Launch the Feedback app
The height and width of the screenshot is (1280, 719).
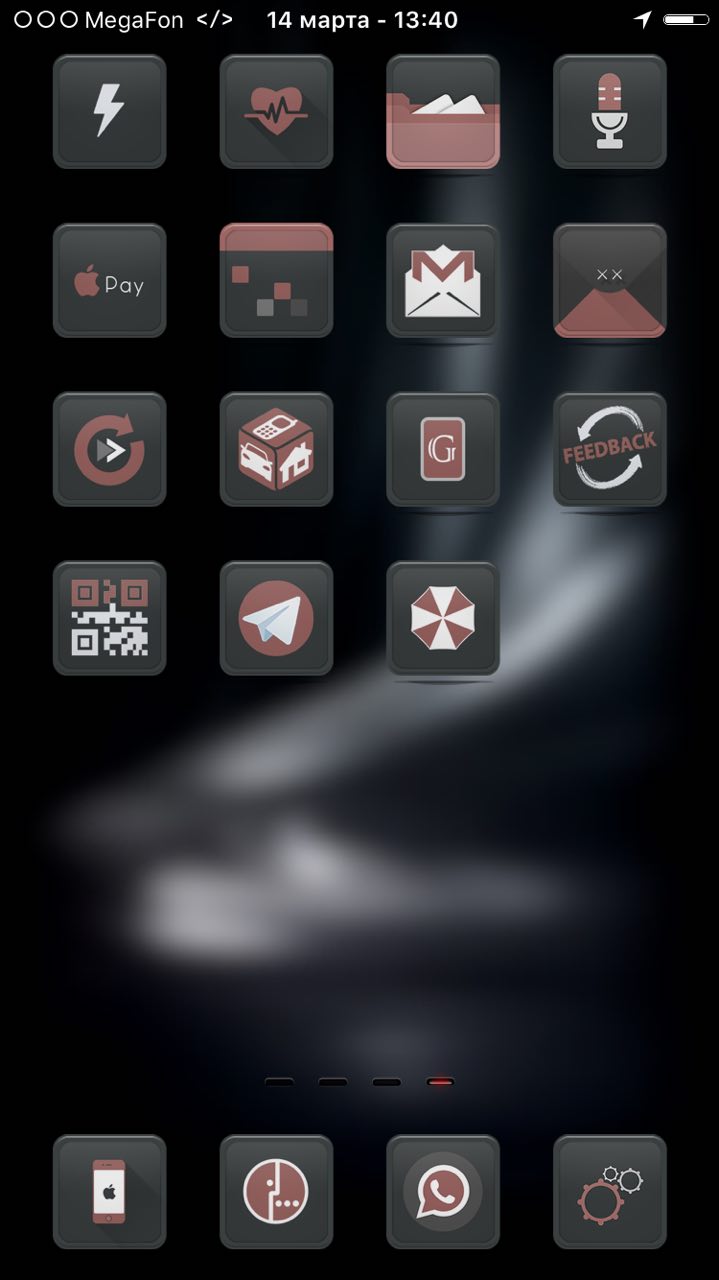point(609,449)
